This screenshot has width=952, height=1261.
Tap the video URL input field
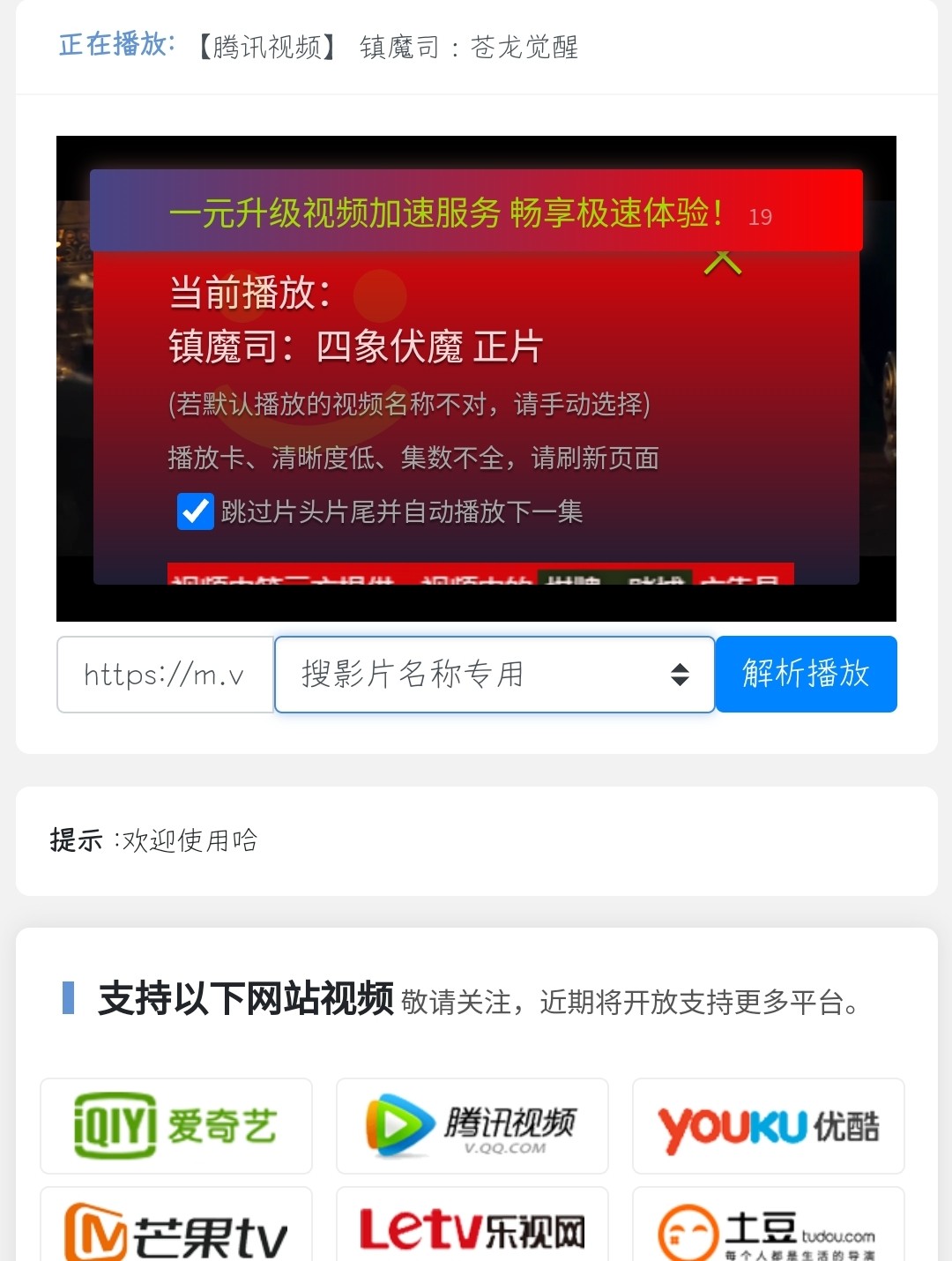(165, 675)
